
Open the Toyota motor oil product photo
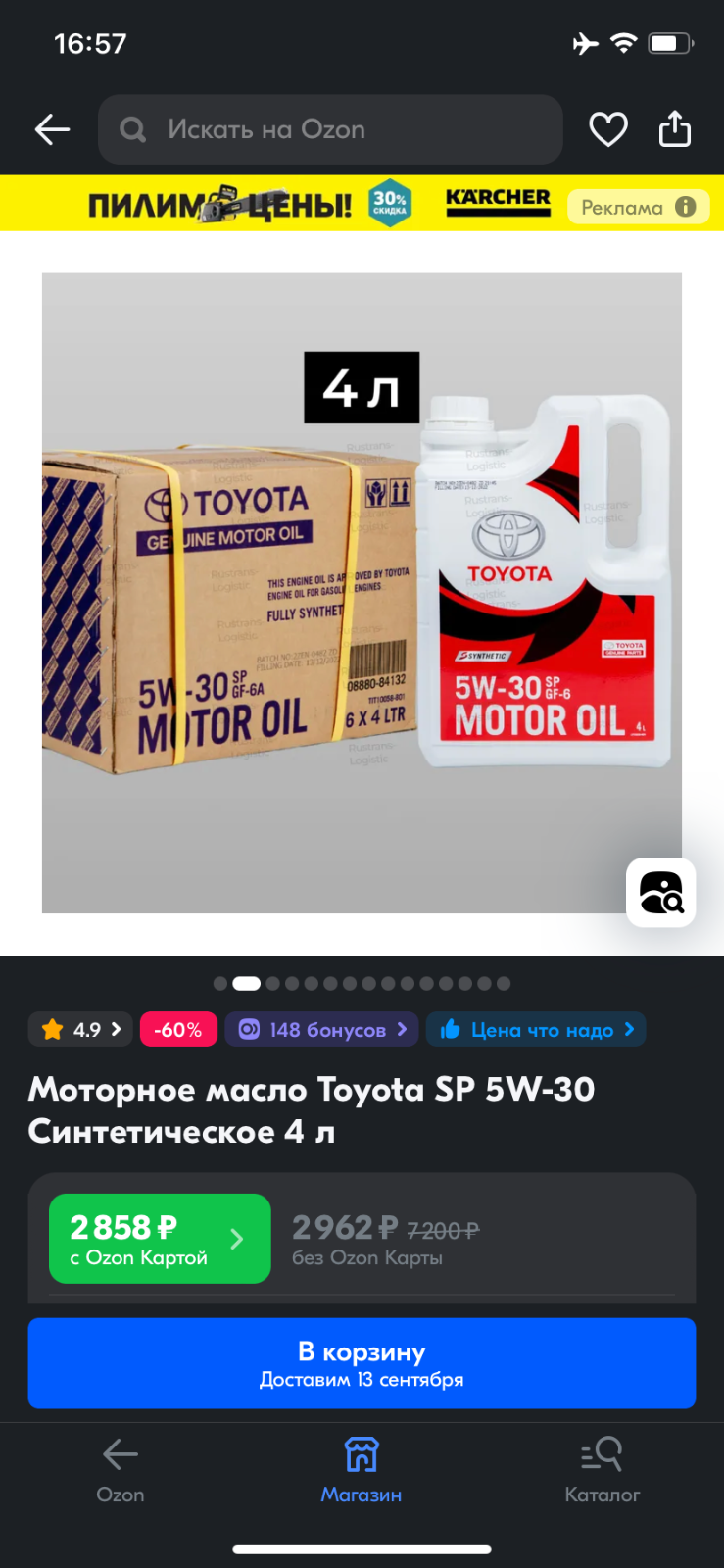coord(362,593)
